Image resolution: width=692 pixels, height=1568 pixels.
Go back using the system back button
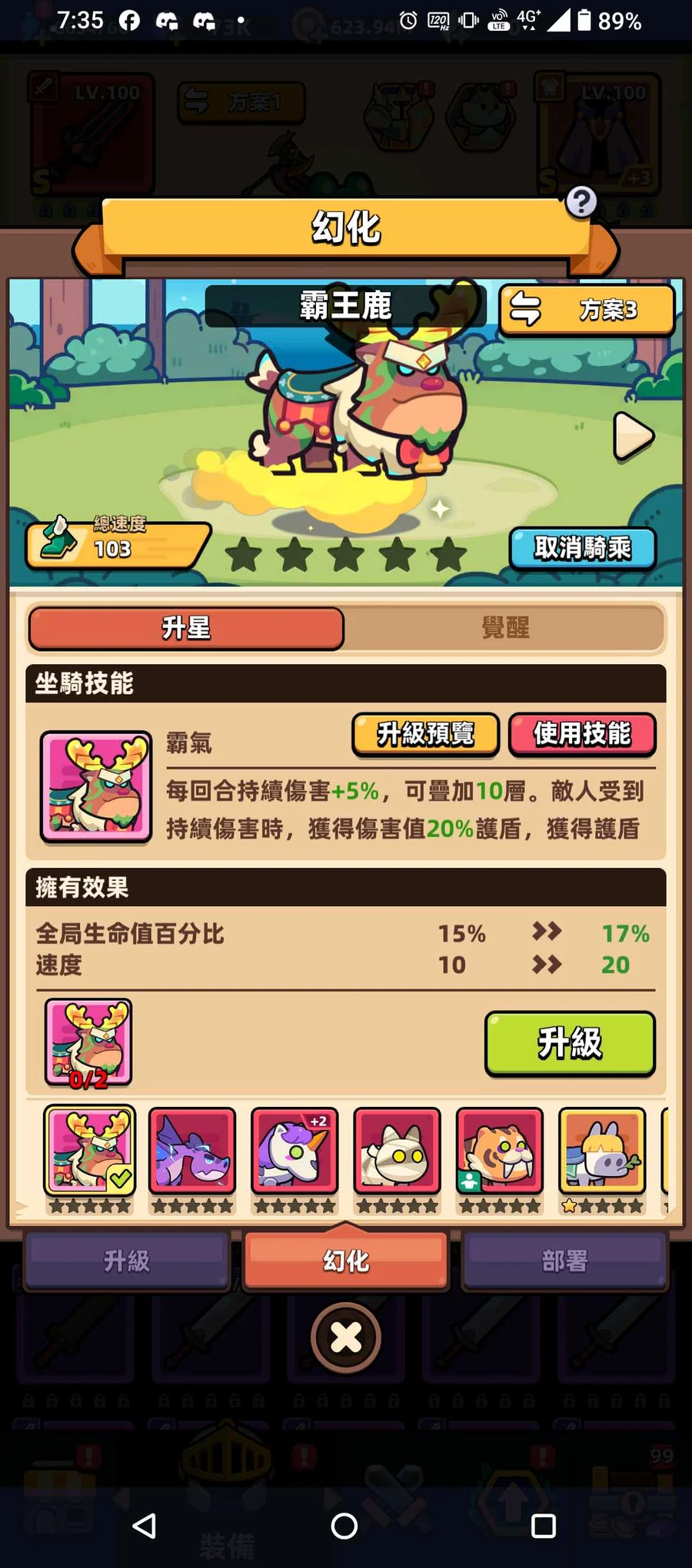[145, 1526]
